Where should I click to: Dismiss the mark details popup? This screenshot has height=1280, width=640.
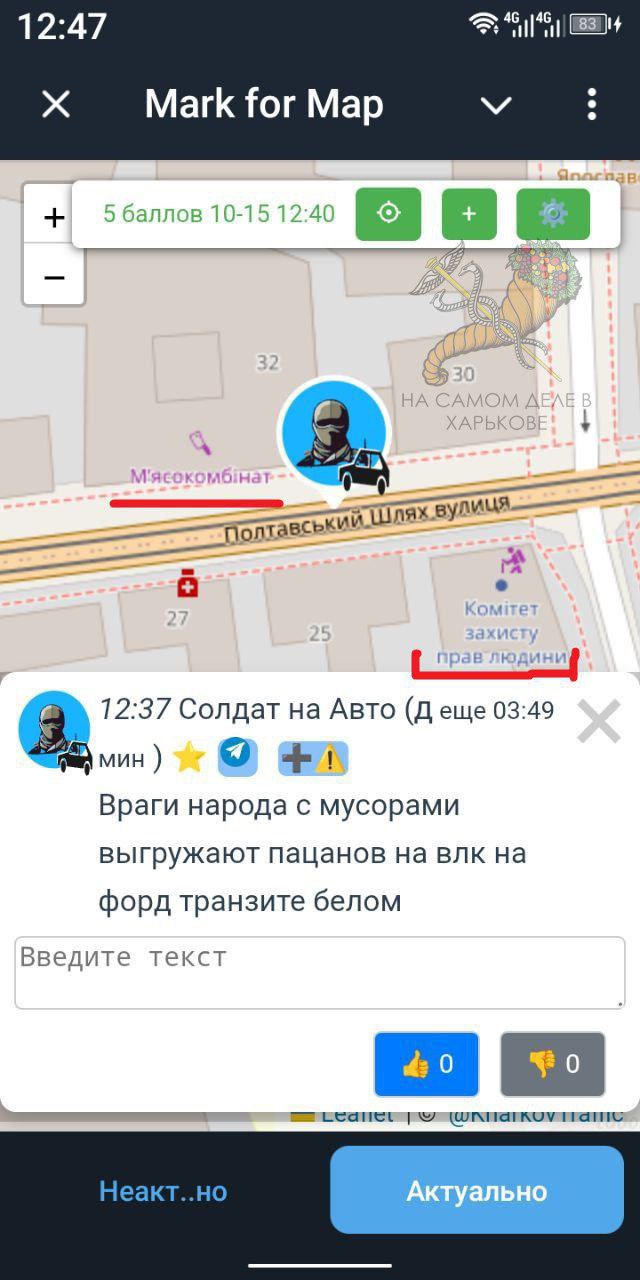coord(599,720)
